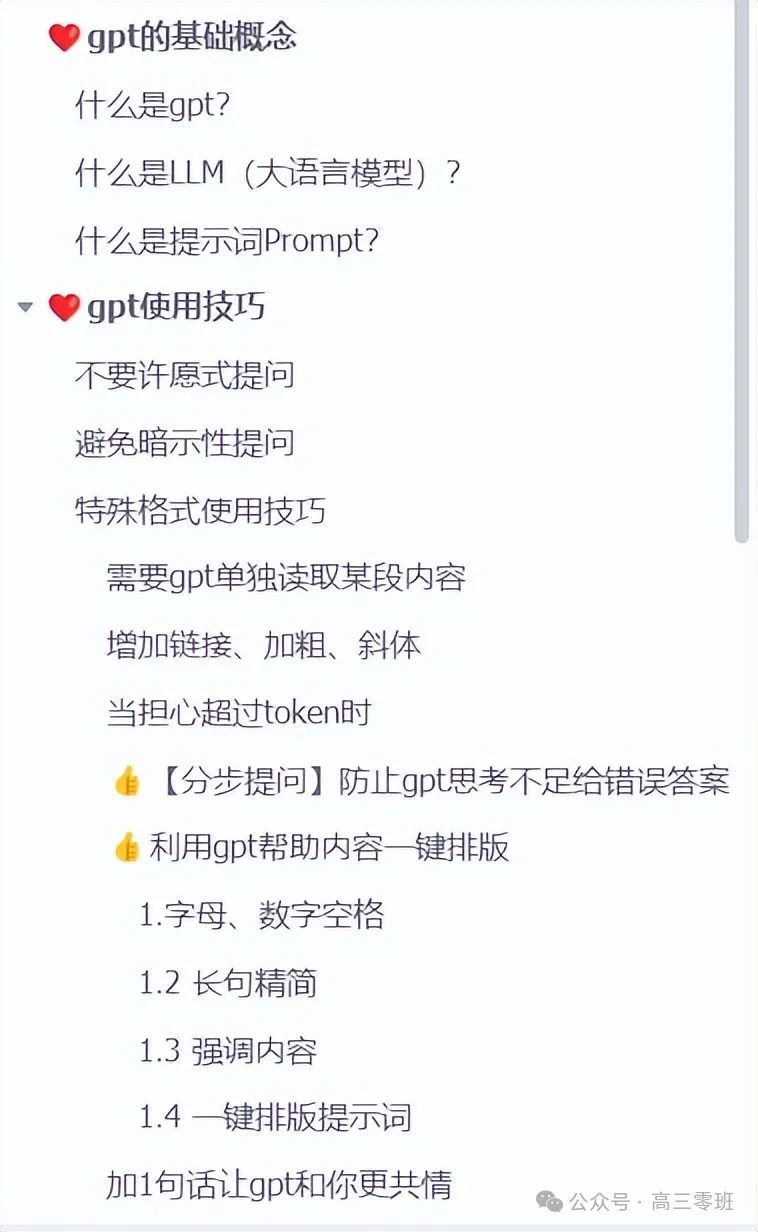This screenshot has height=1232, width=758.
Task: Open 加1句话让gpt和你更共情 section
Action: click(279, 1185)
